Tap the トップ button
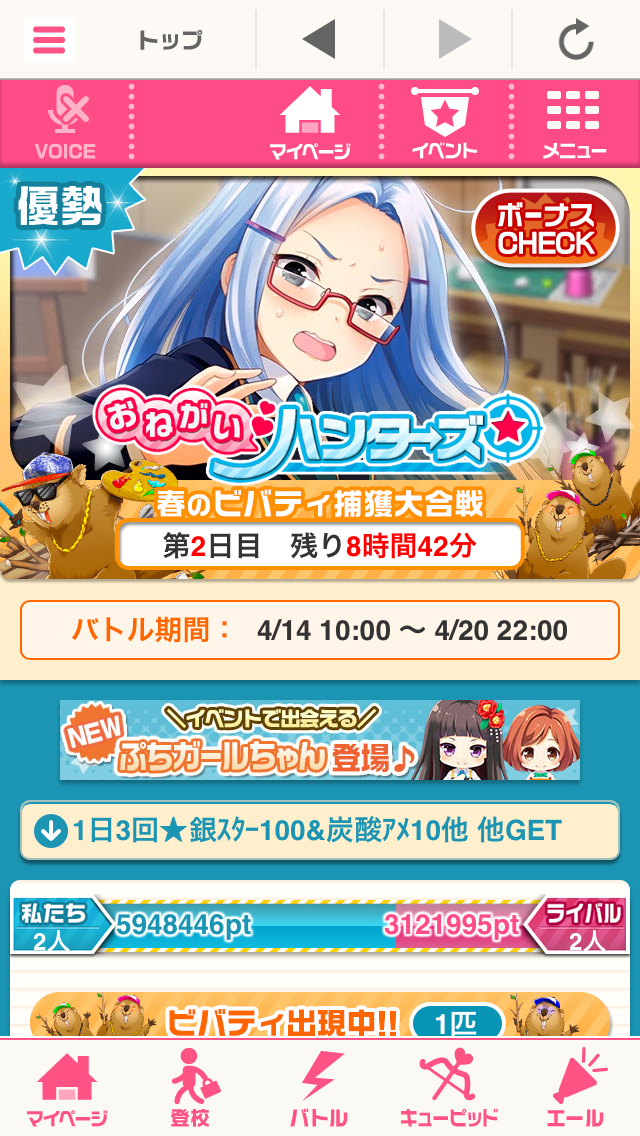The image size is (640, 1136). 170,40
